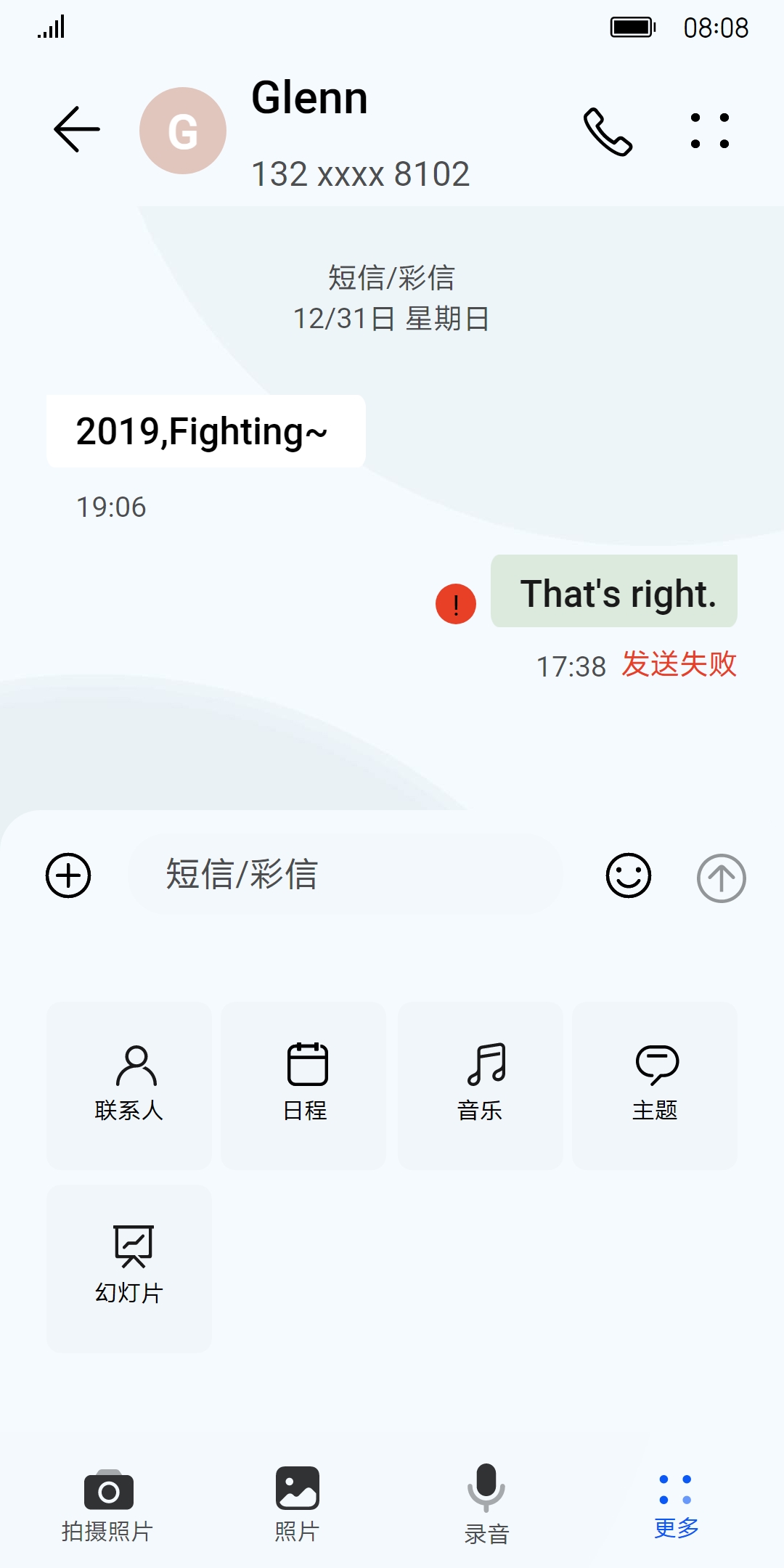Tap the red failed-send error icon
Screen dimensions: 784x1568
(x=456, y=604)
